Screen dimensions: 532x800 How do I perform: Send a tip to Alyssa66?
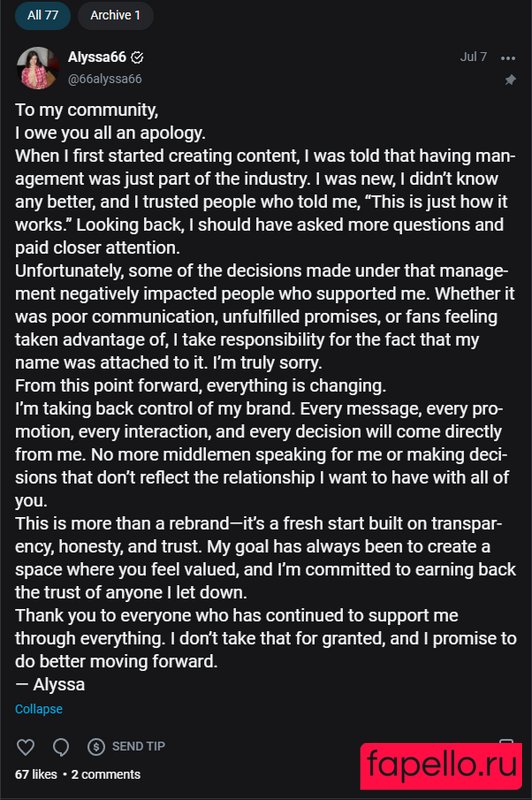[126, 746]
